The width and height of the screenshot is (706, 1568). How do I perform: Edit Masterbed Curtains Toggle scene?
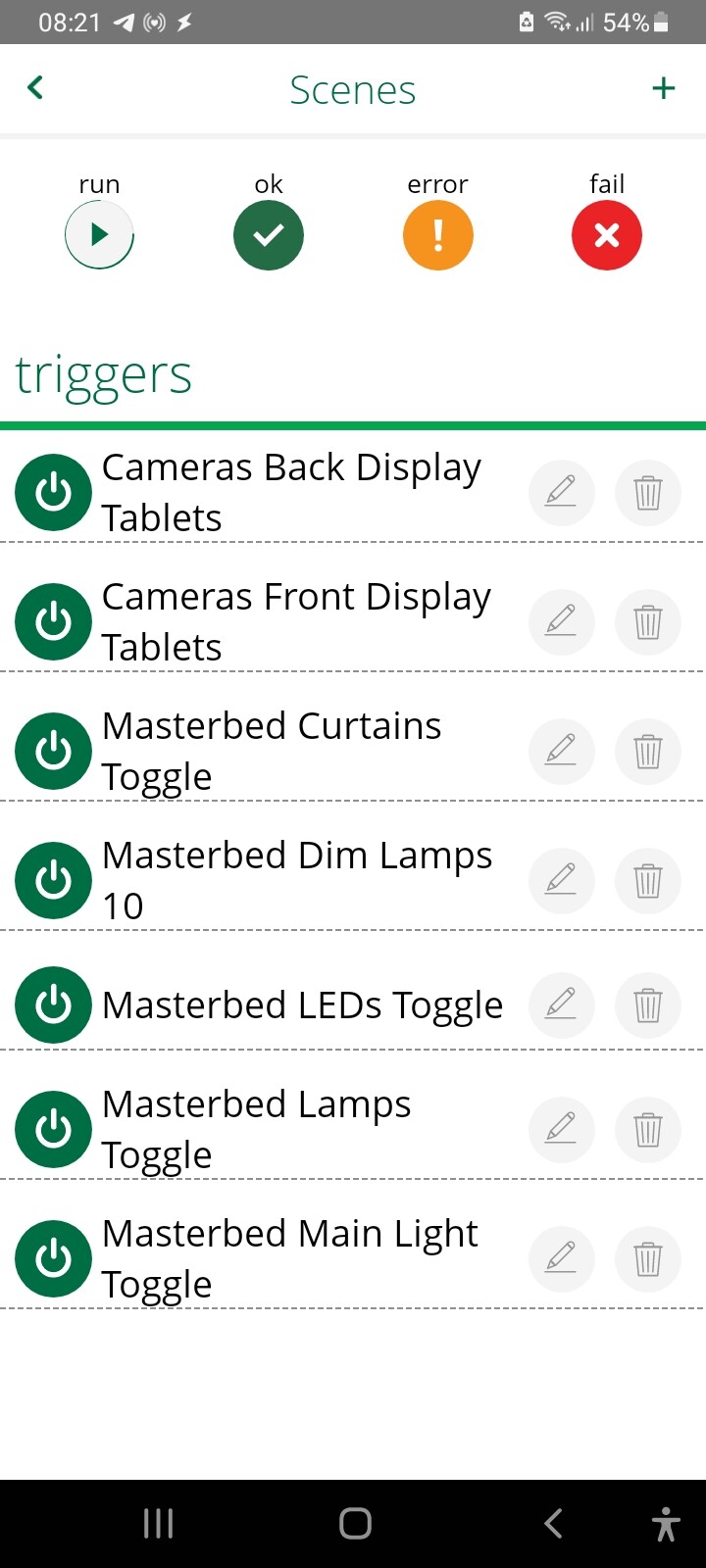click(x=562, y=750)
